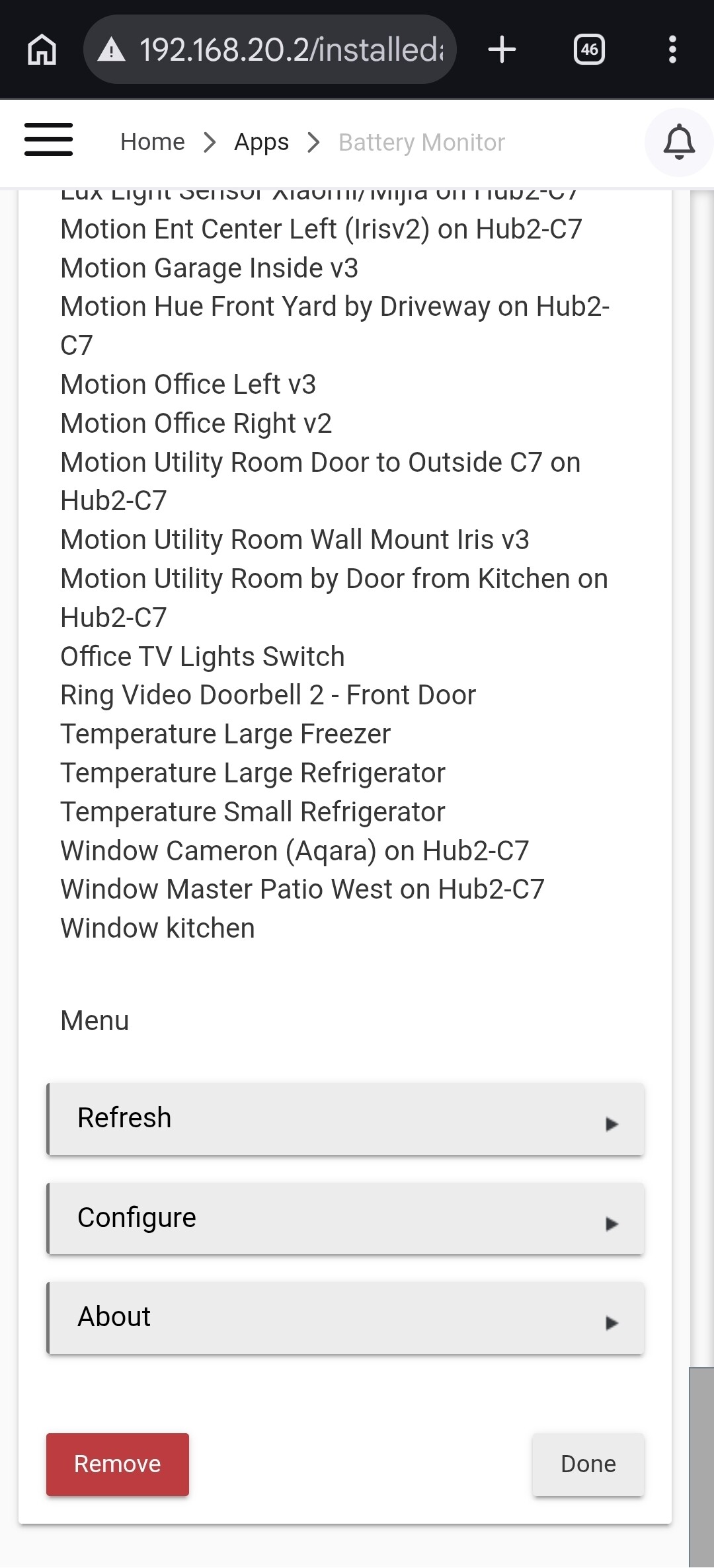Open the browser overflow menu

[x=672, y=50]
